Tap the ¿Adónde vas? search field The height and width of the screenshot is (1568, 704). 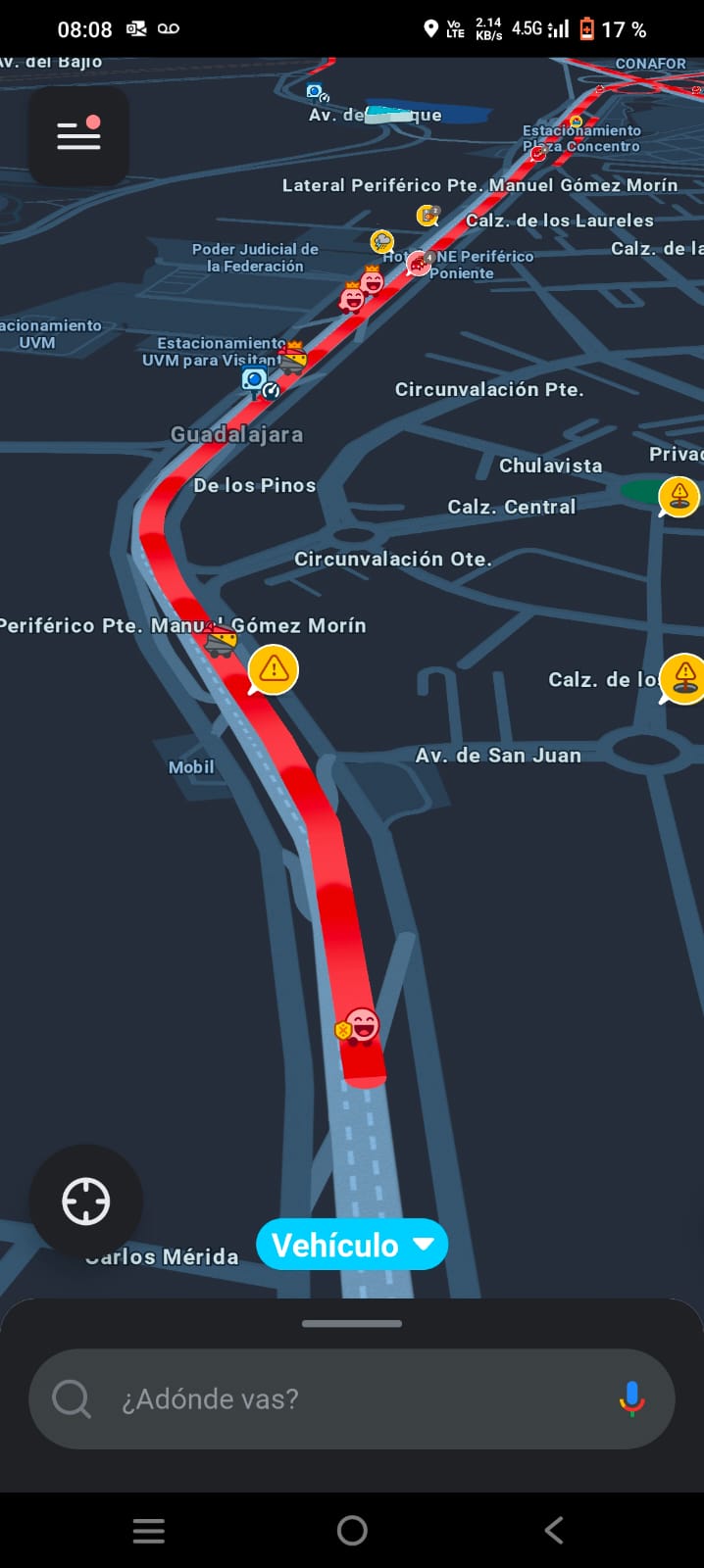coord(352,1398)
